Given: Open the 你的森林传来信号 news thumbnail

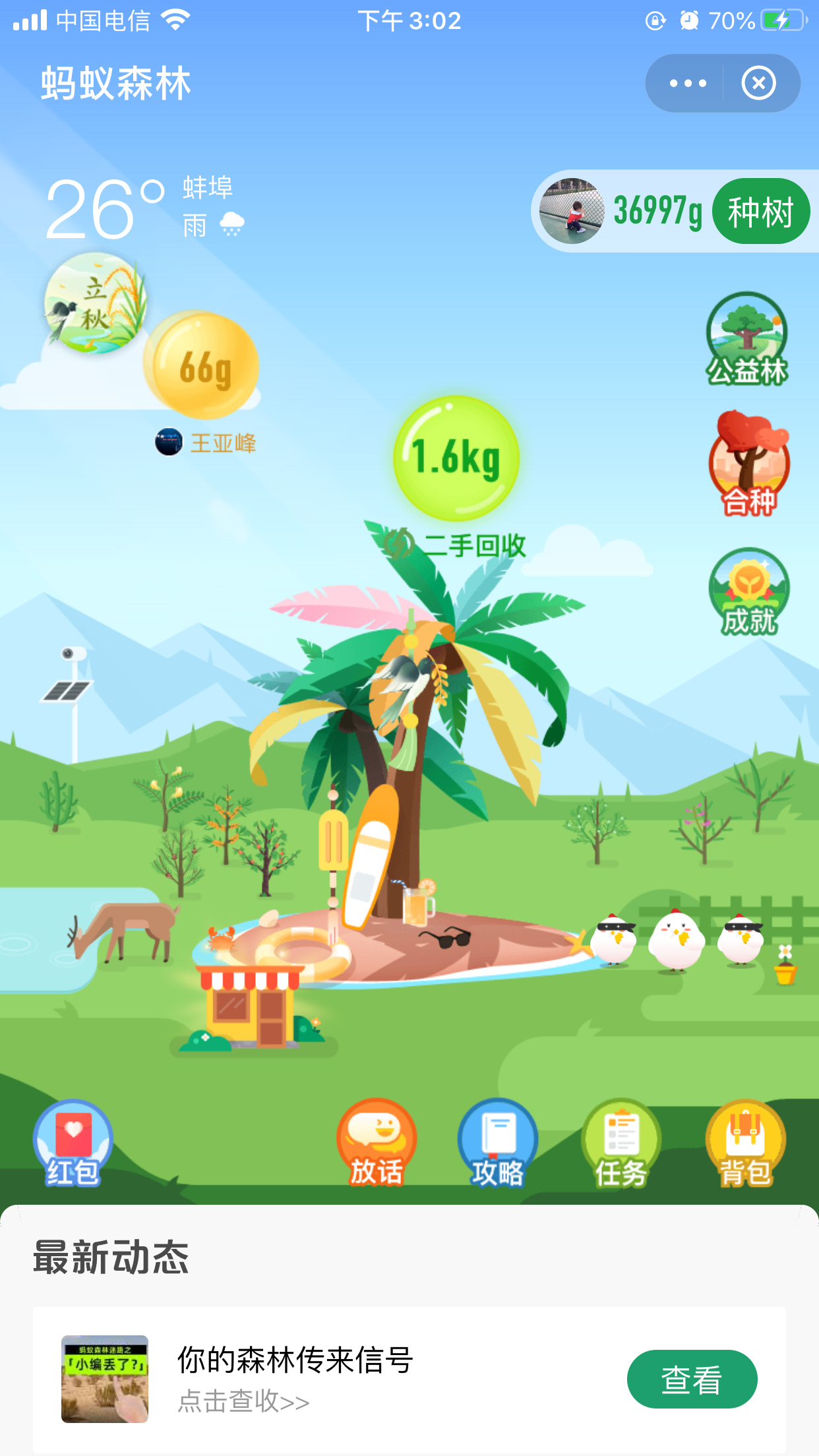Looking at the screenshot, I should click(x=105, y=1380).
